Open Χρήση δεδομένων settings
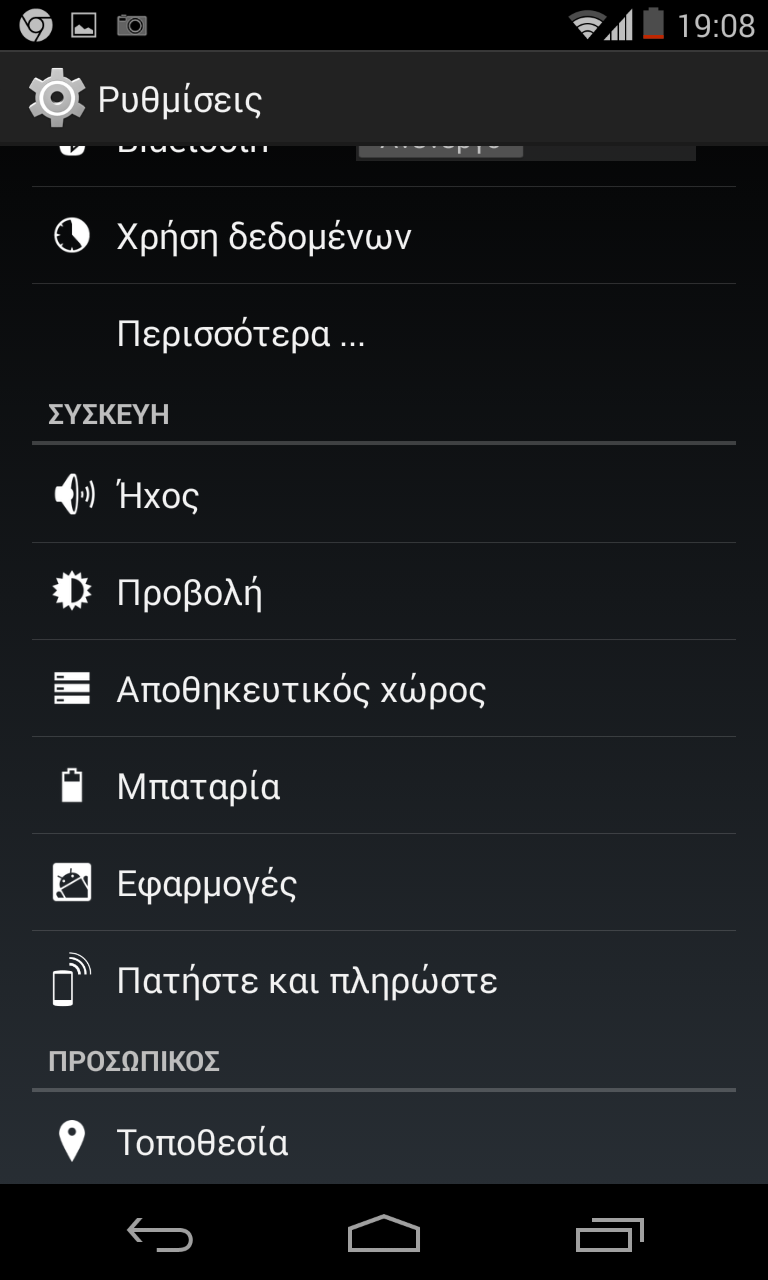 384,236
